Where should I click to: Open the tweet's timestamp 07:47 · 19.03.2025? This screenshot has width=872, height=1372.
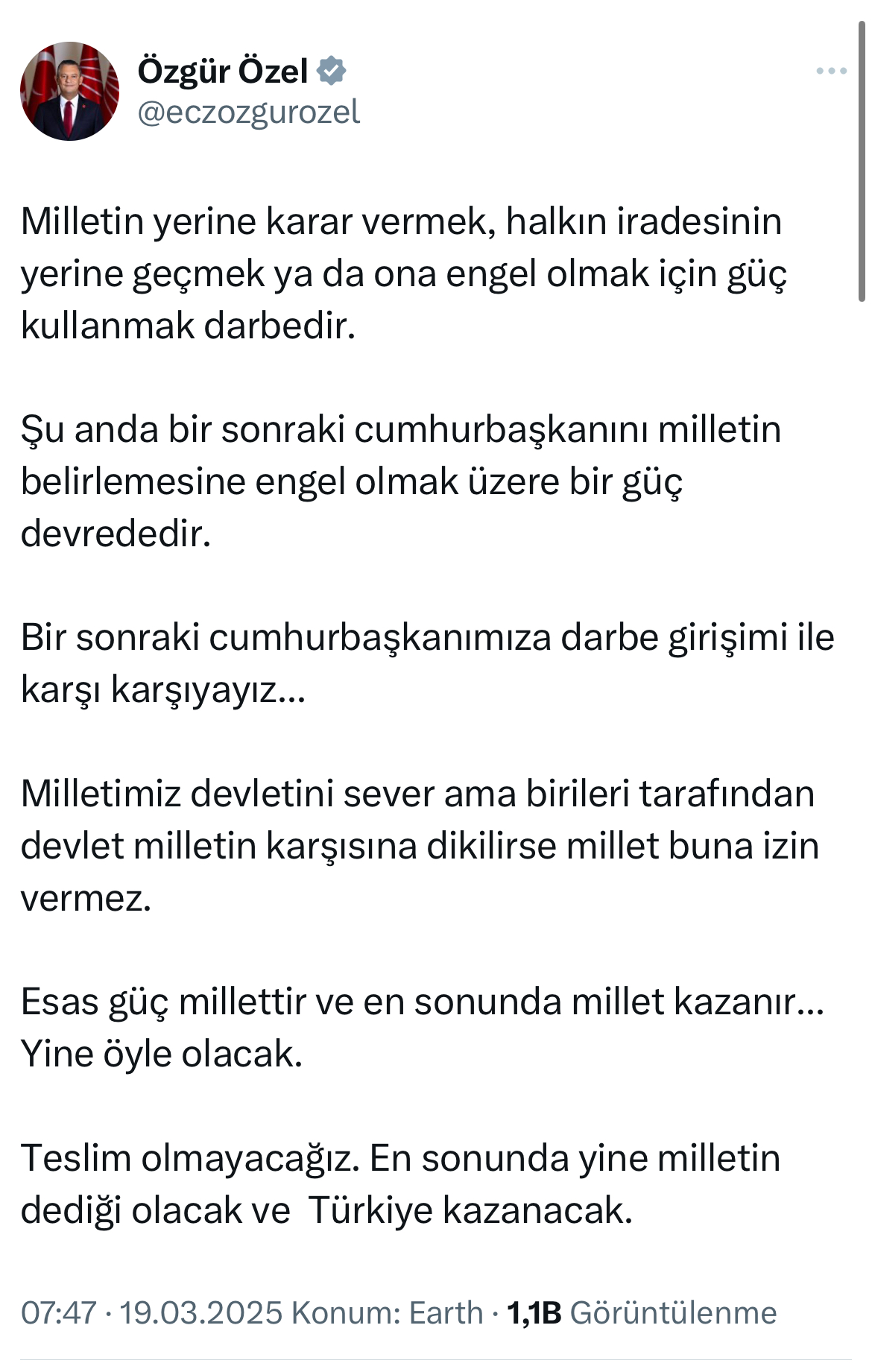pyautogui.click(x=152, y=1312)
